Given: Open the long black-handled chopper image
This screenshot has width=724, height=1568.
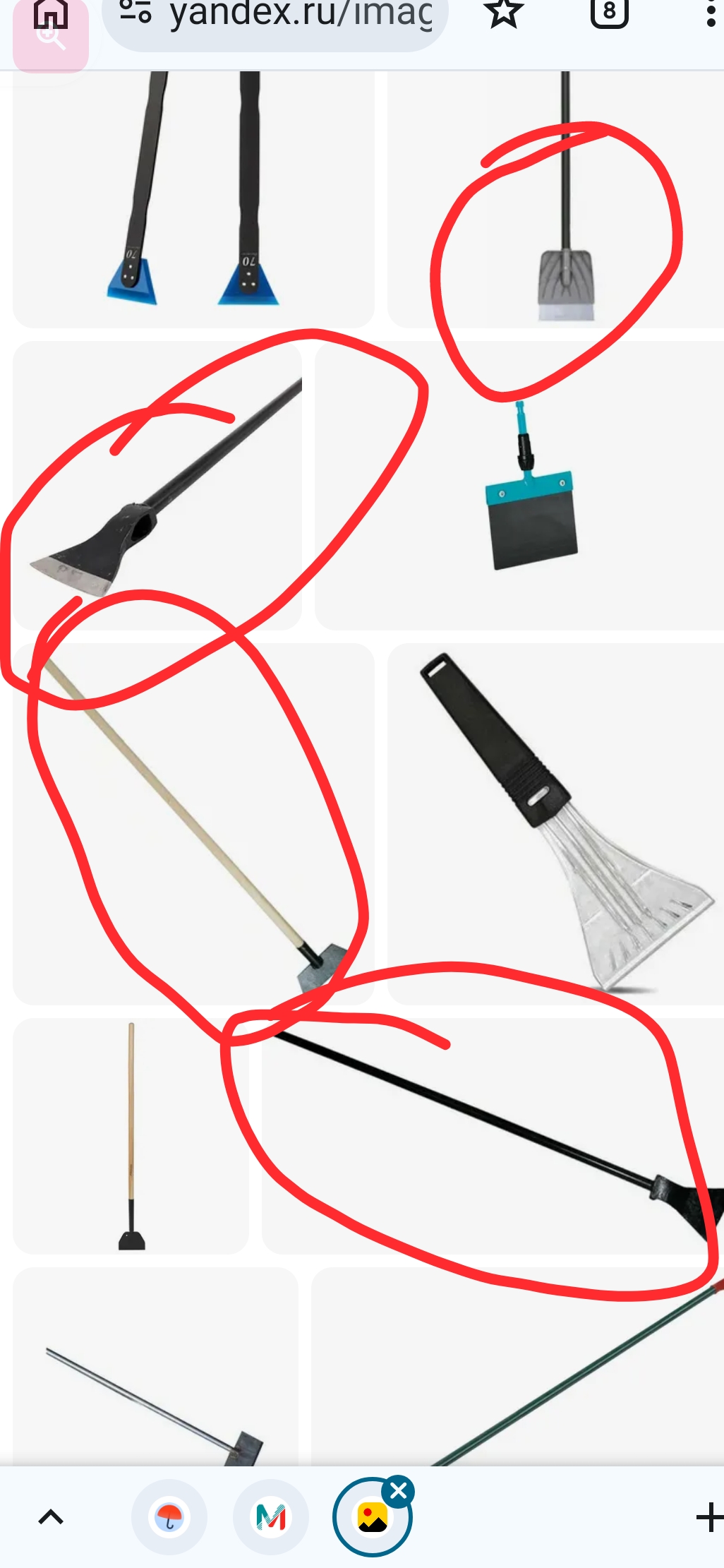Looking at the screenshot, I should (x=493, y=1137).
